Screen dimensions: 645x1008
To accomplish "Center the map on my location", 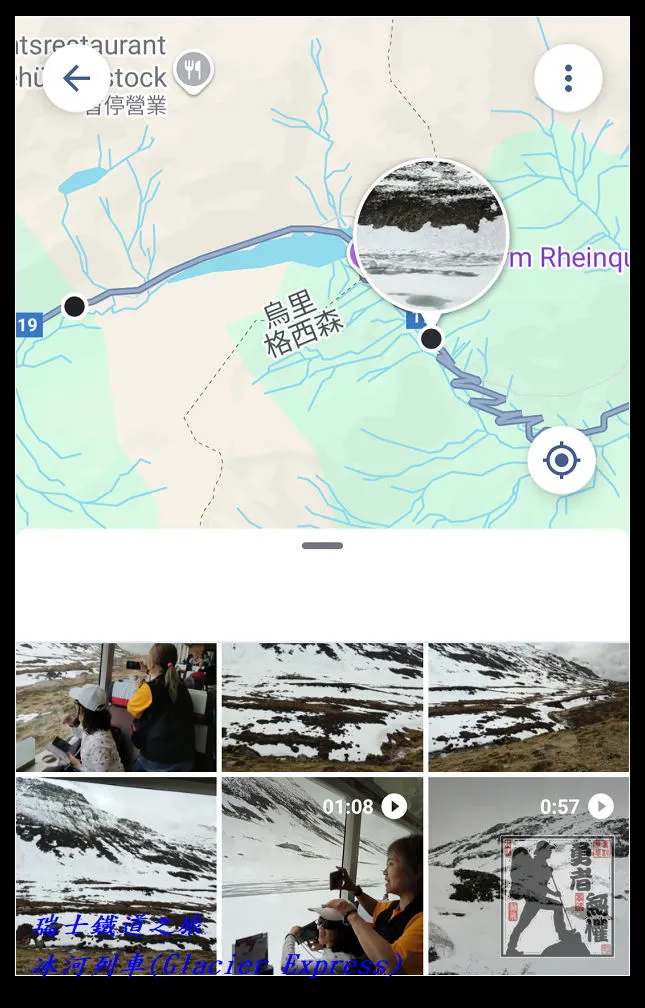I will point(561,461).
